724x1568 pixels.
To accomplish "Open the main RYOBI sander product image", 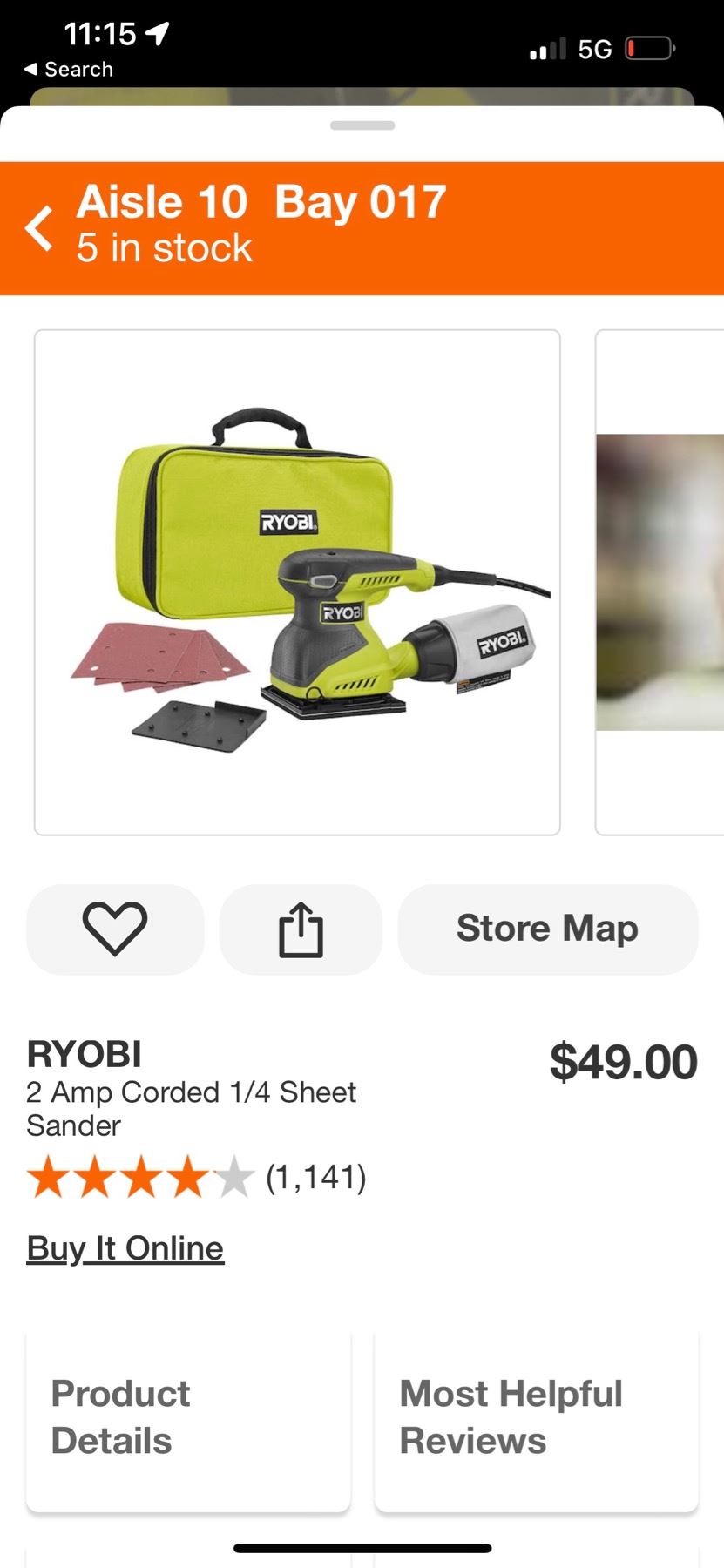I will (x=297, y=582).
